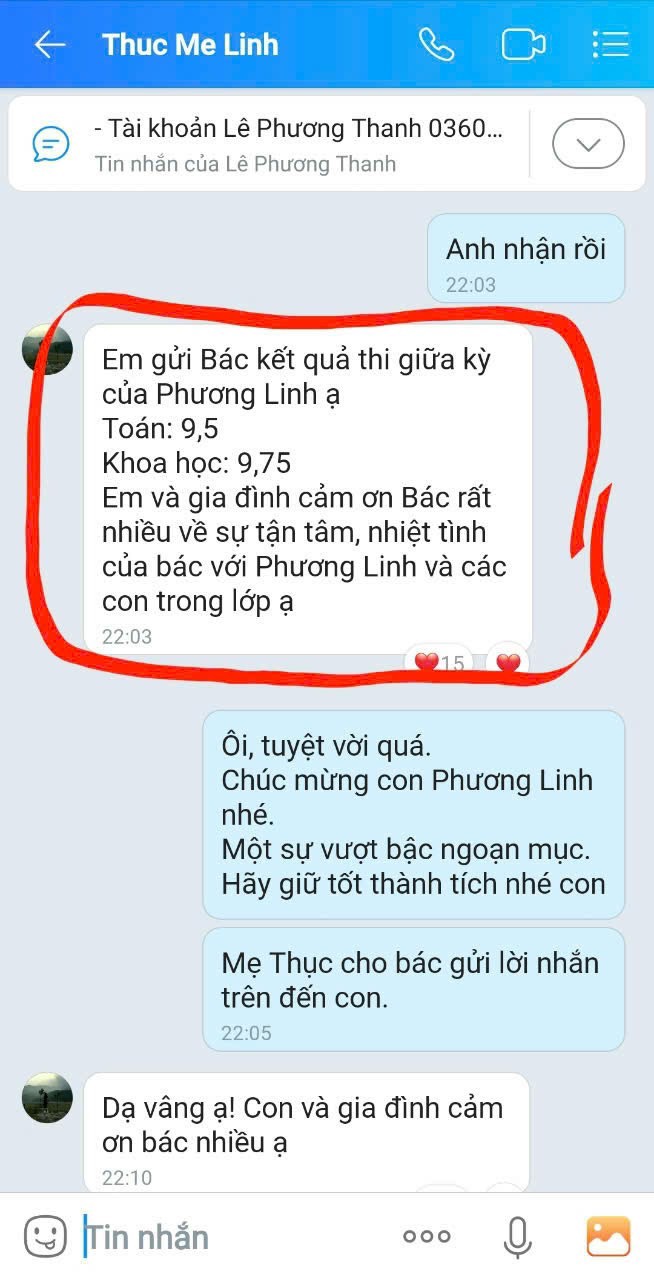React with heart on the exam results message
654x1280 pixels.
[x=508, y=662]
